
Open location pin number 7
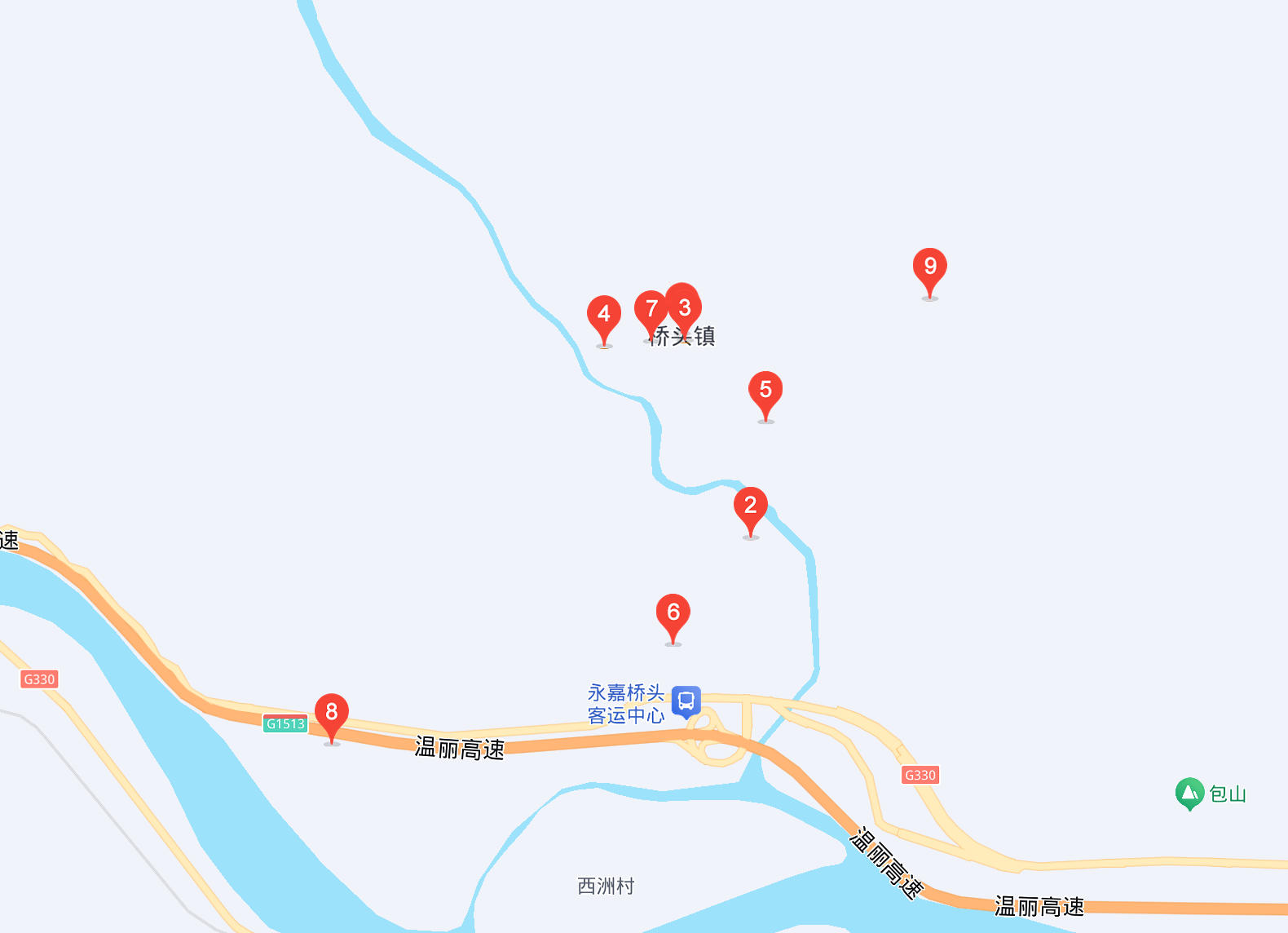(650, 313)
